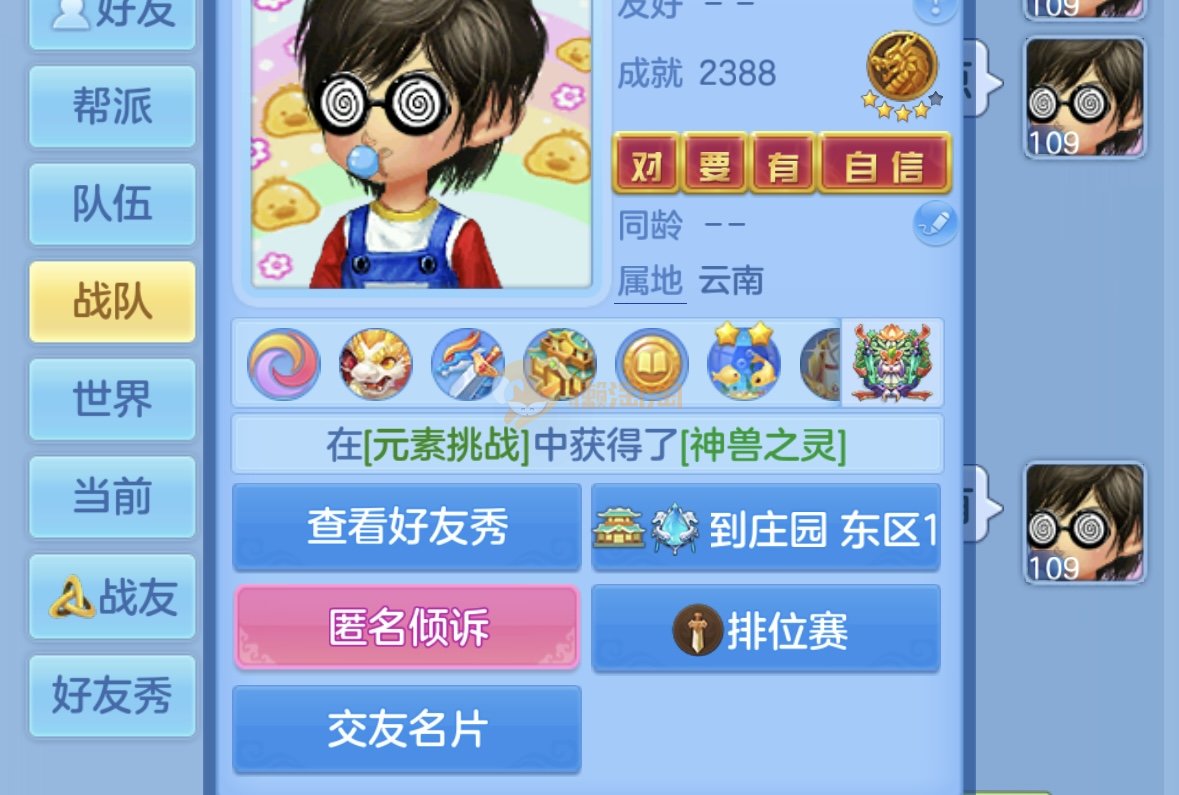Viewport: 1179px width, 795px height.
Task: Open the 排位赛 ranked match button
Action: [766, 629]
